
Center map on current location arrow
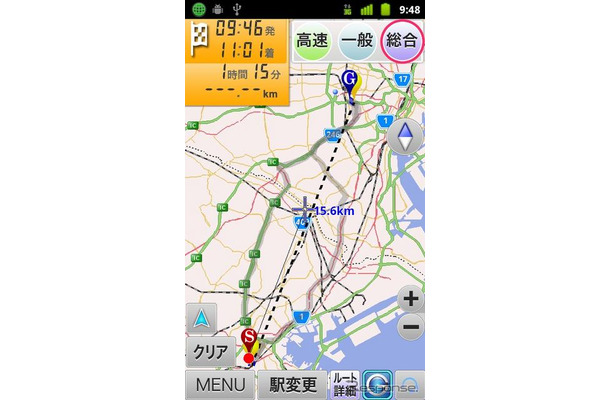[x=201, y=318]
